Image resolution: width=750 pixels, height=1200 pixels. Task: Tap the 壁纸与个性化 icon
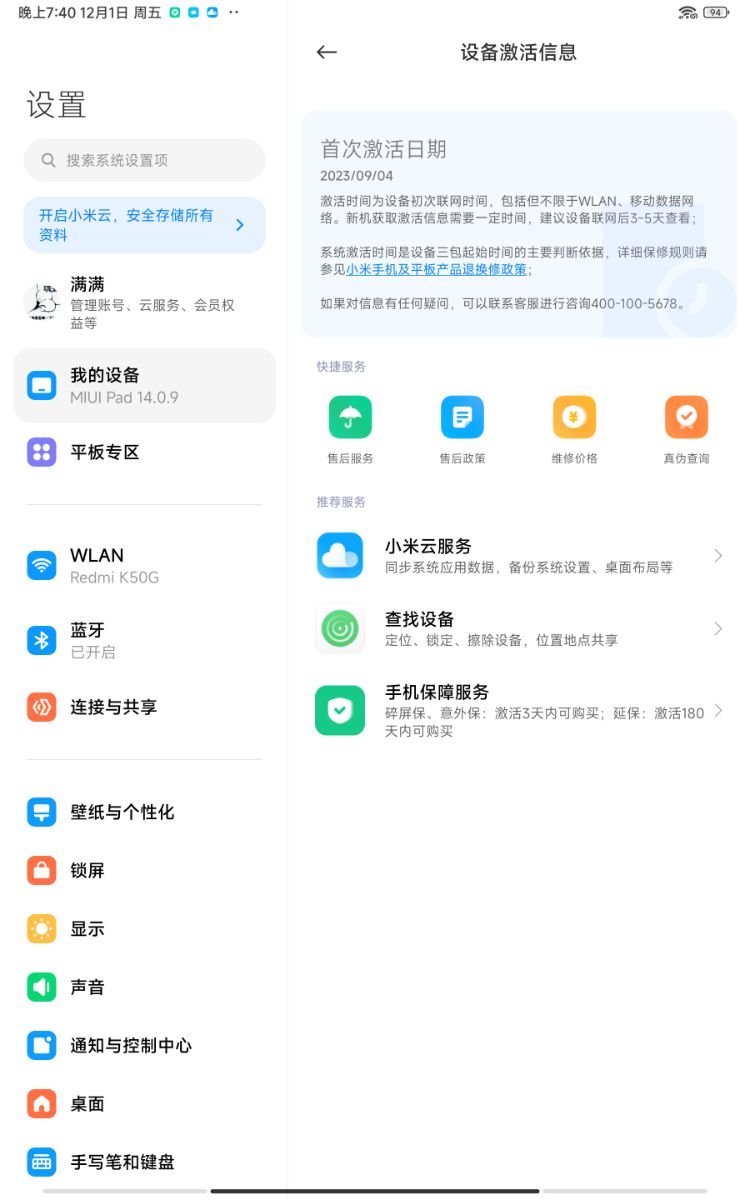(x=41, y=812)
